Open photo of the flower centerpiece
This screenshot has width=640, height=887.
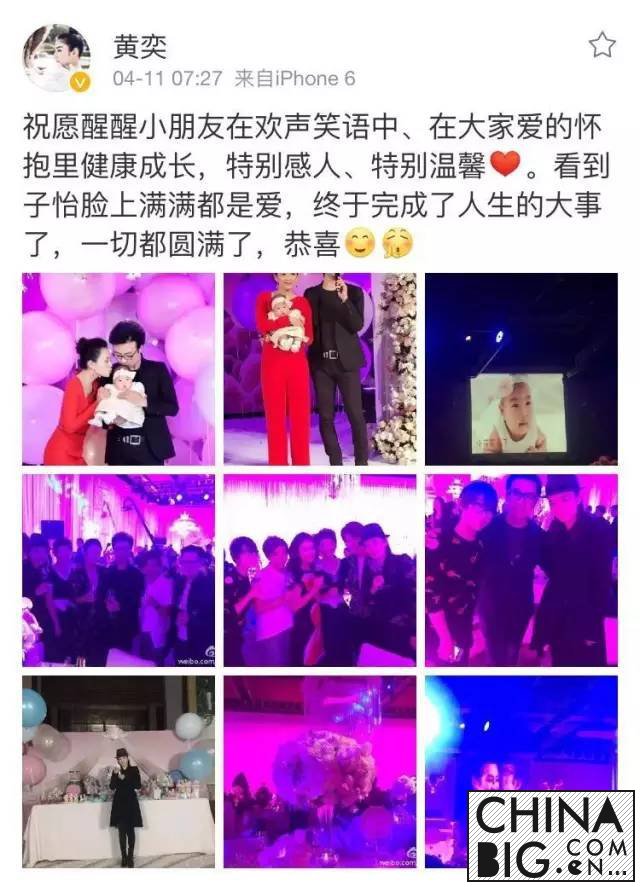(x=320, y=770)
